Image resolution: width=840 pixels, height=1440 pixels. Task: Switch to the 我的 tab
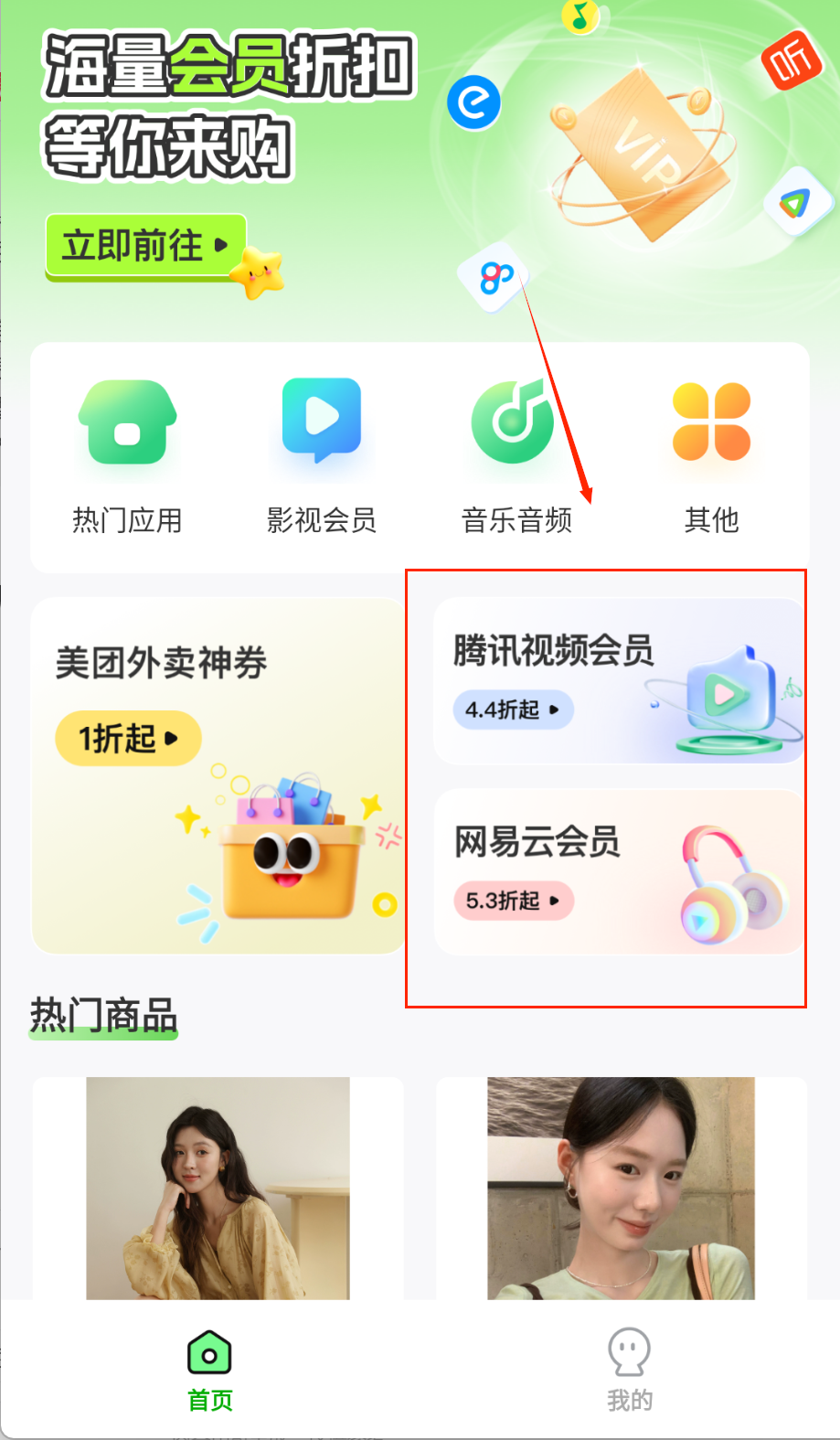pyautogui.click(x=630, y=1370)
